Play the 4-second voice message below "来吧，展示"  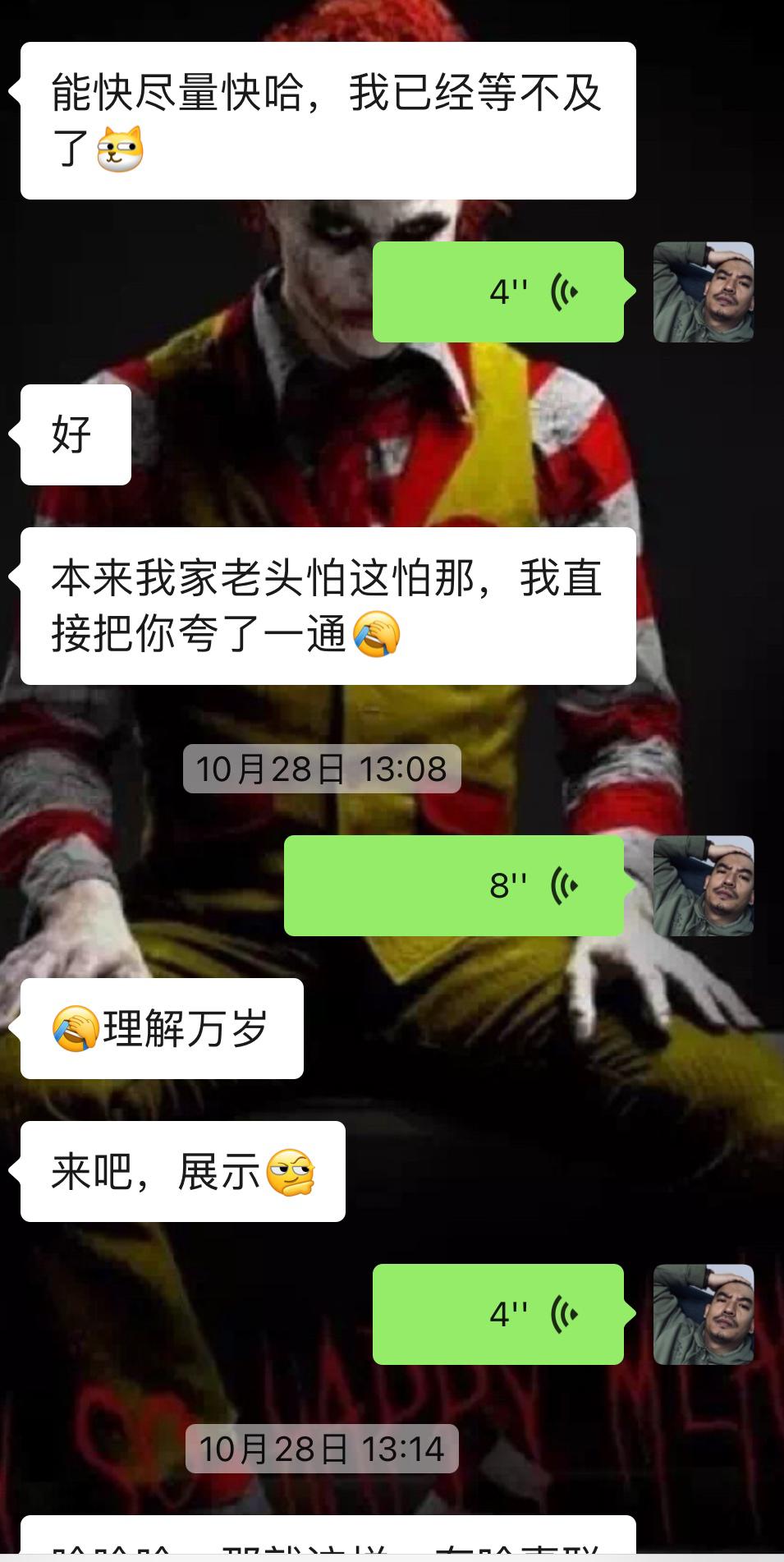pos(498,1314)
